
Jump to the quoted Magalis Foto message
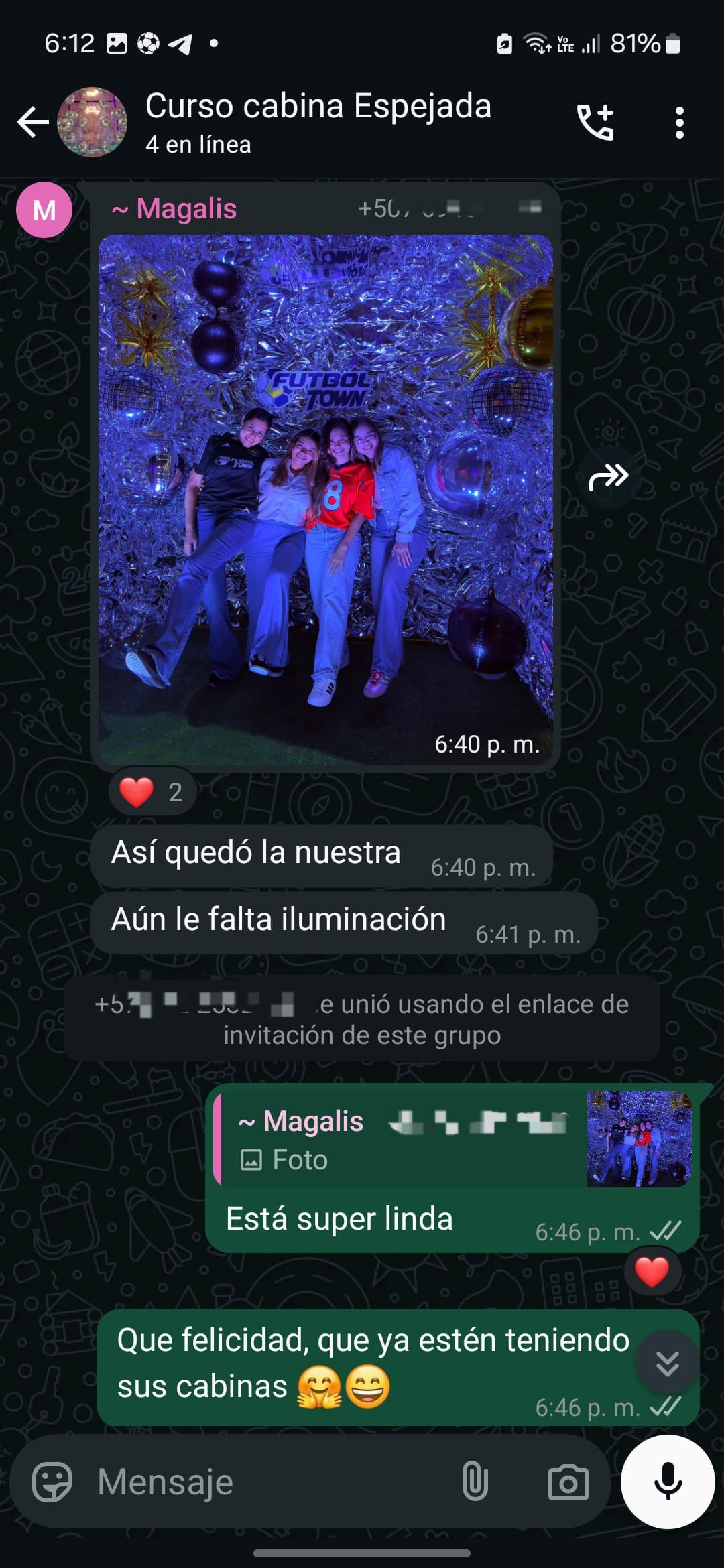click(x=453, y=1139)
